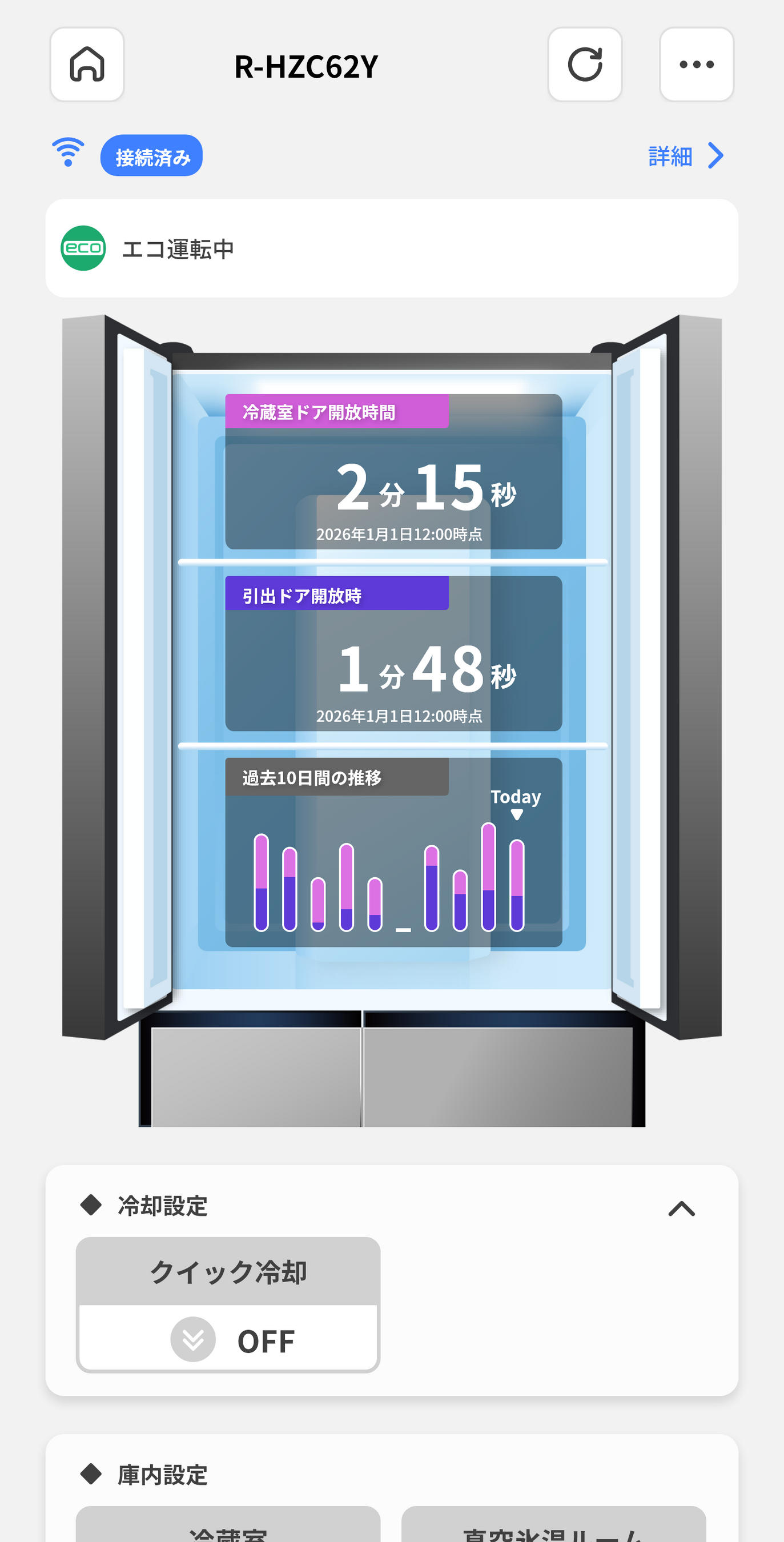Refresh the refrigerator status
Screen dimensions: 784x1542
[x=584, y=65]
